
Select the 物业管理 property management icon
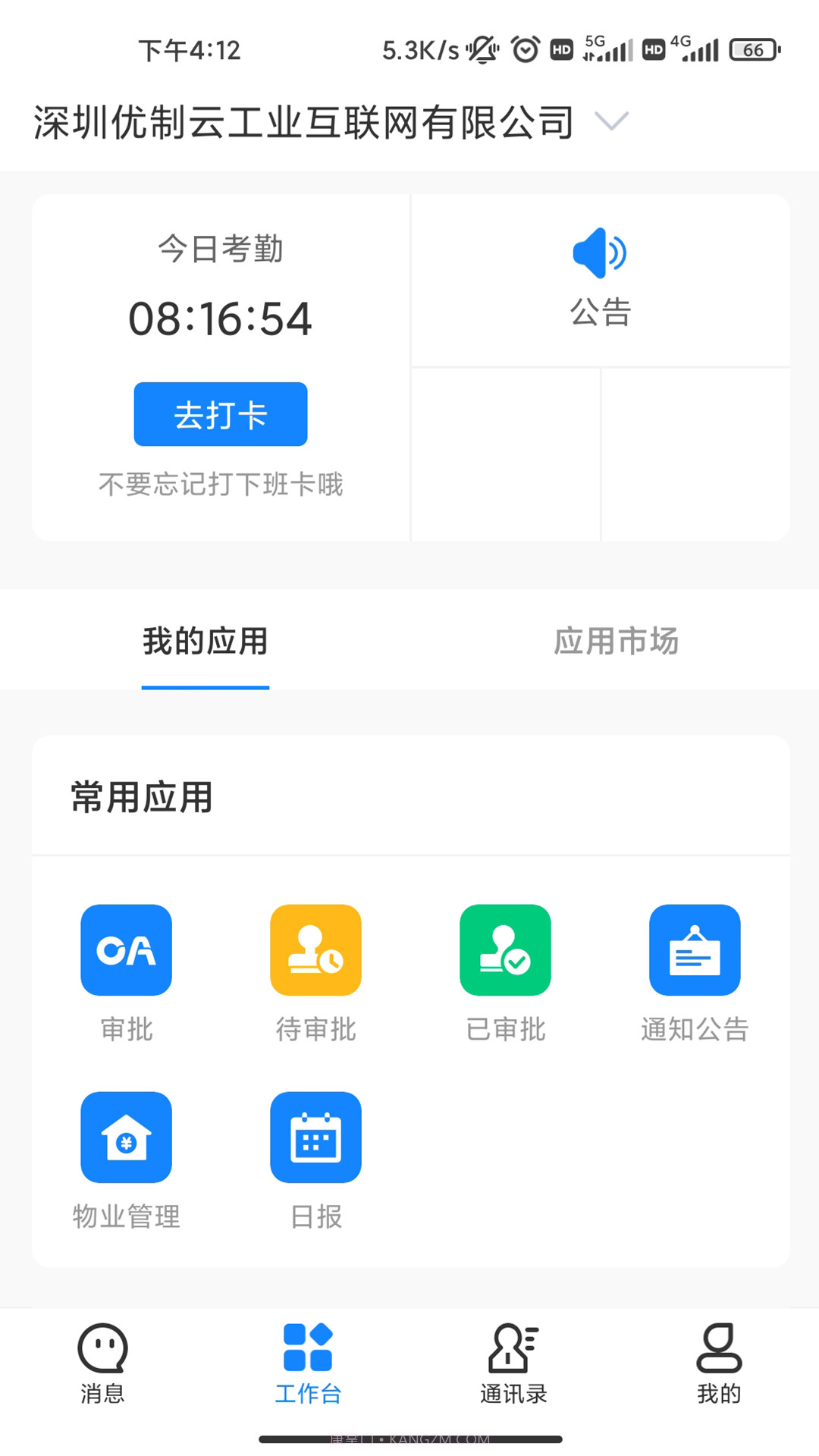tap(126, 1137)
